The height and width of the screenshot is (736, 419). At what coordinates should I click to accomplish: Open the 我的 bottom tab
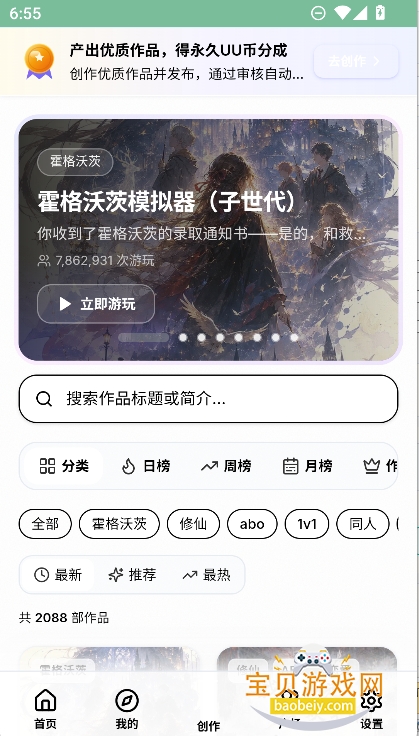127,709
